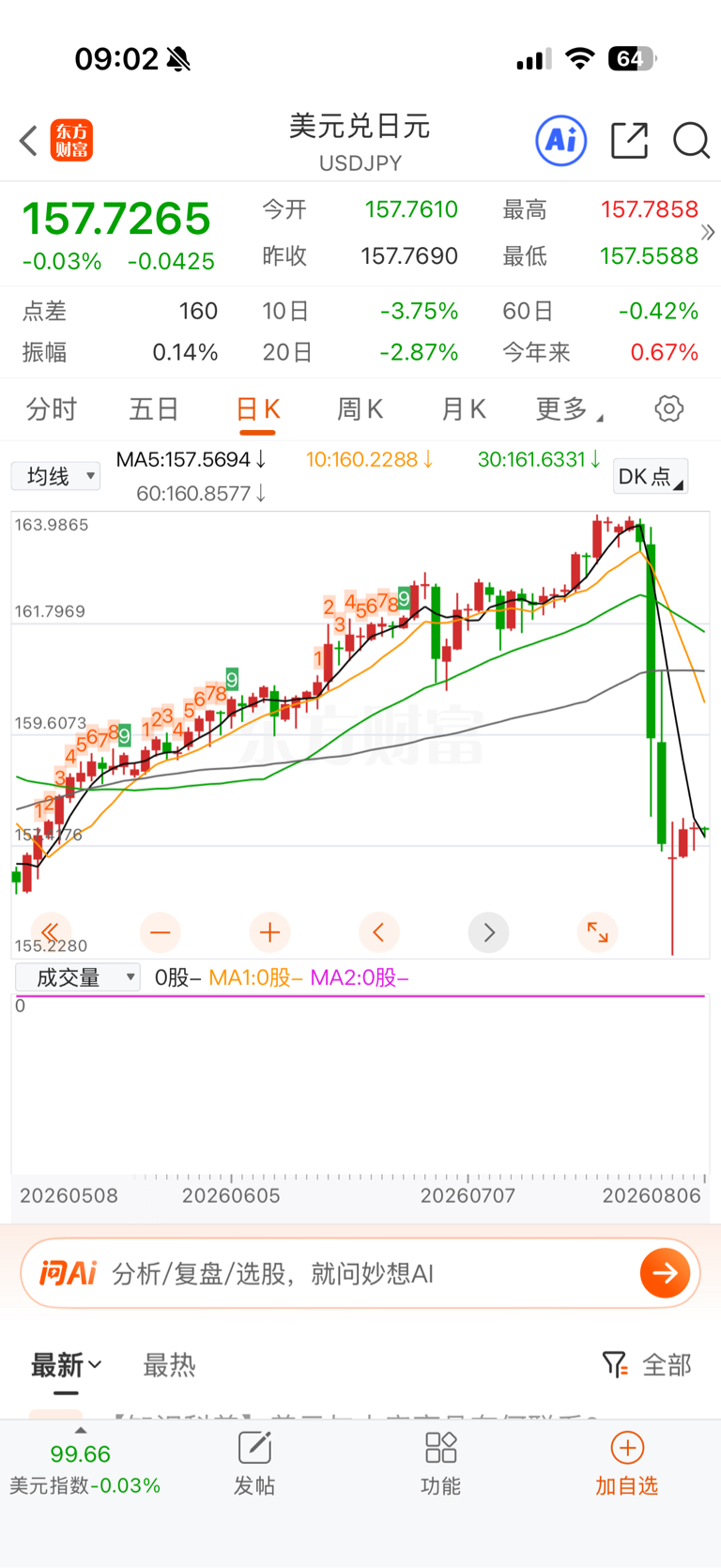Tap the 问Ai input field
721x1568 pixels.
coord(360,1273)
